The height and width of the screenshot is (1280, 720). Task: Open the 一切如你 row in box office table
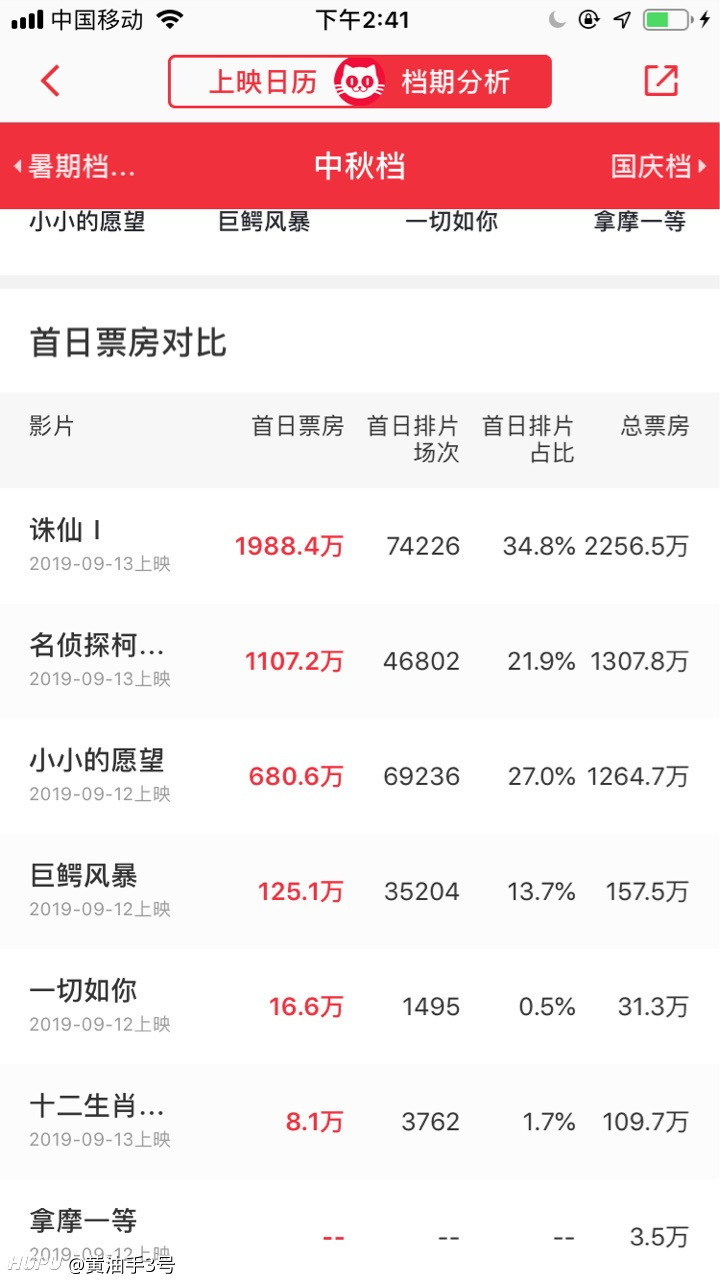[x=360, y=1006]
